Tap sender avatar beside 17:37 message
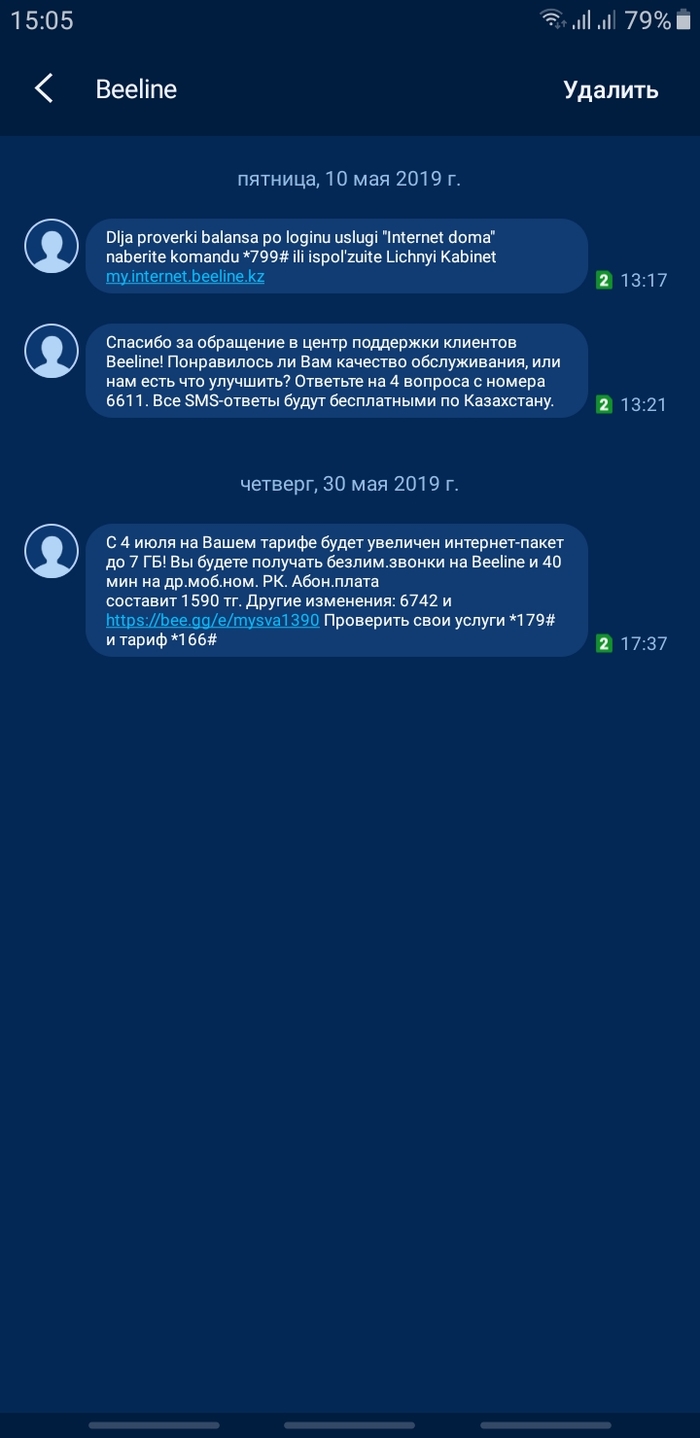The image size is (700, 1438). 51,551
